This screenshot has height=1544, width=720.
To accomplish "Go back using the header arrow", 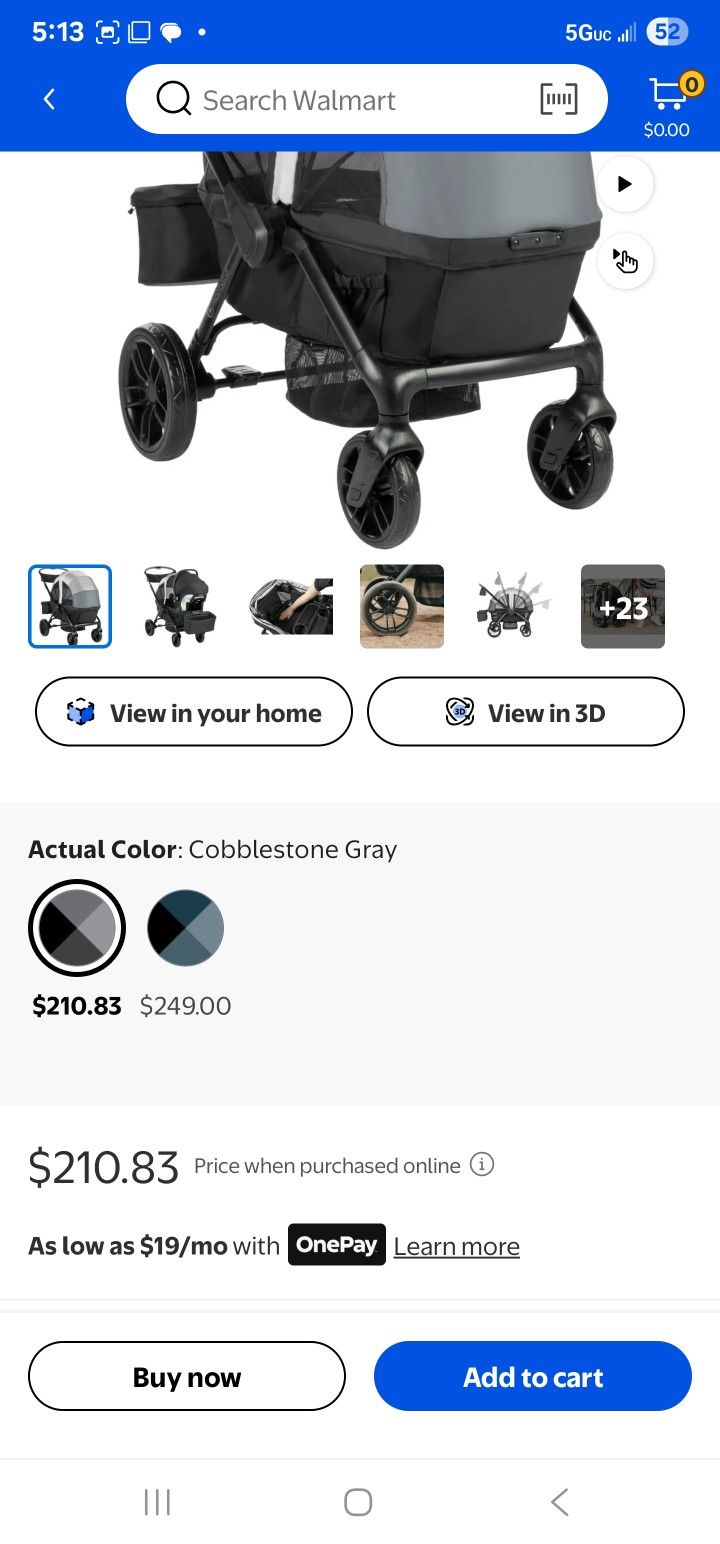I will (49, 99).
